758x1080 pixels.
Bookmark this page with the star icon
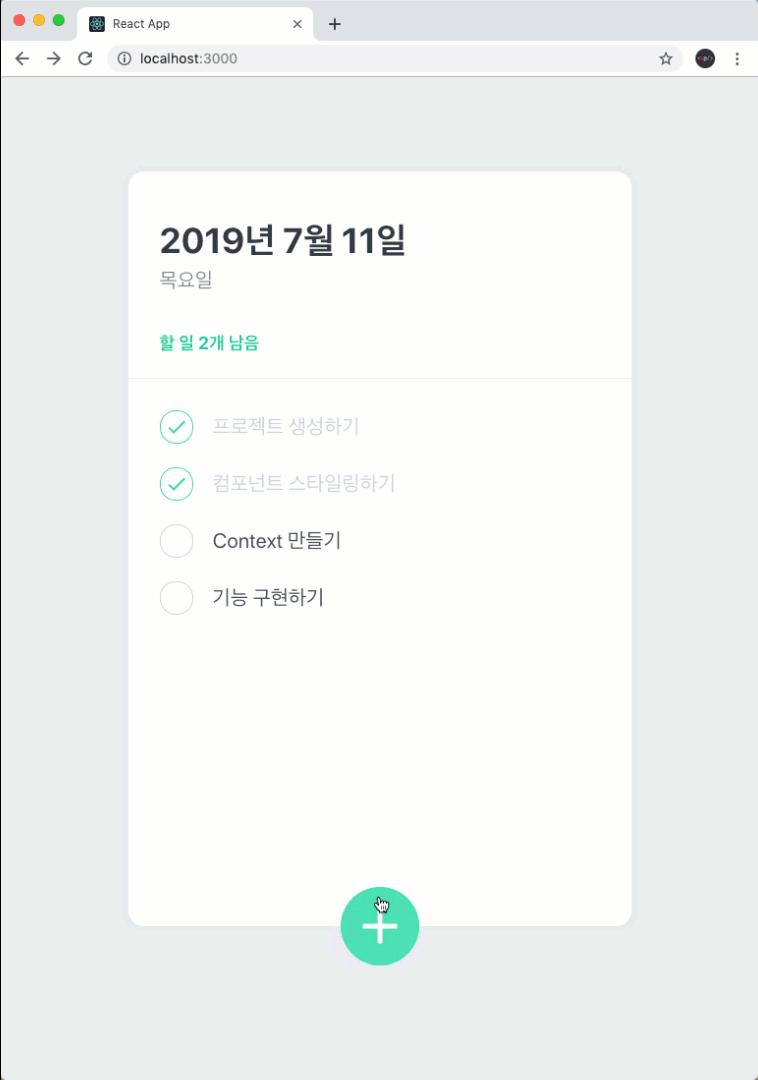tap(666, 59)
